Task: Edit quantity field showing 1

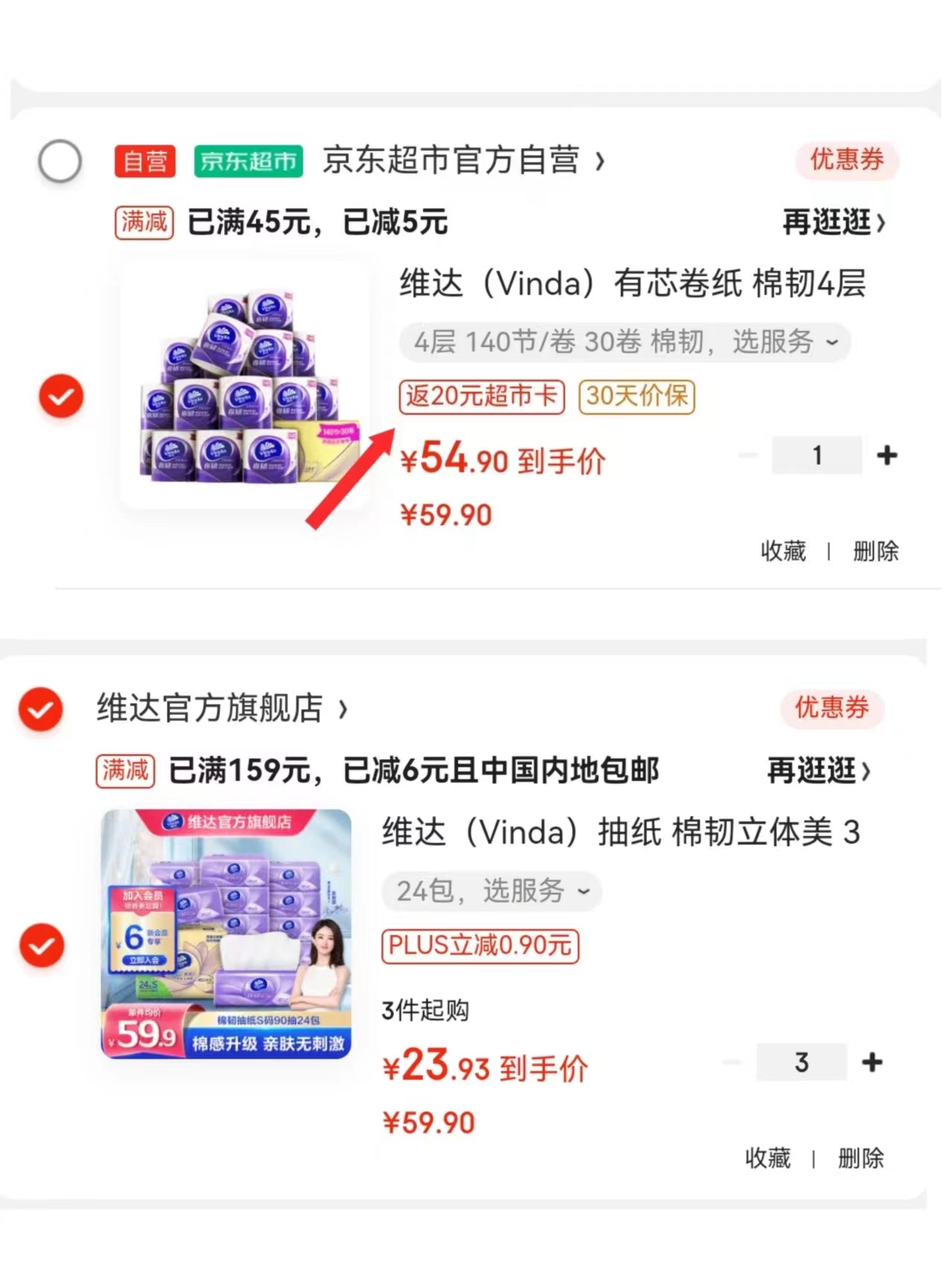Action: pyautogui.click(x=817, y=455)
